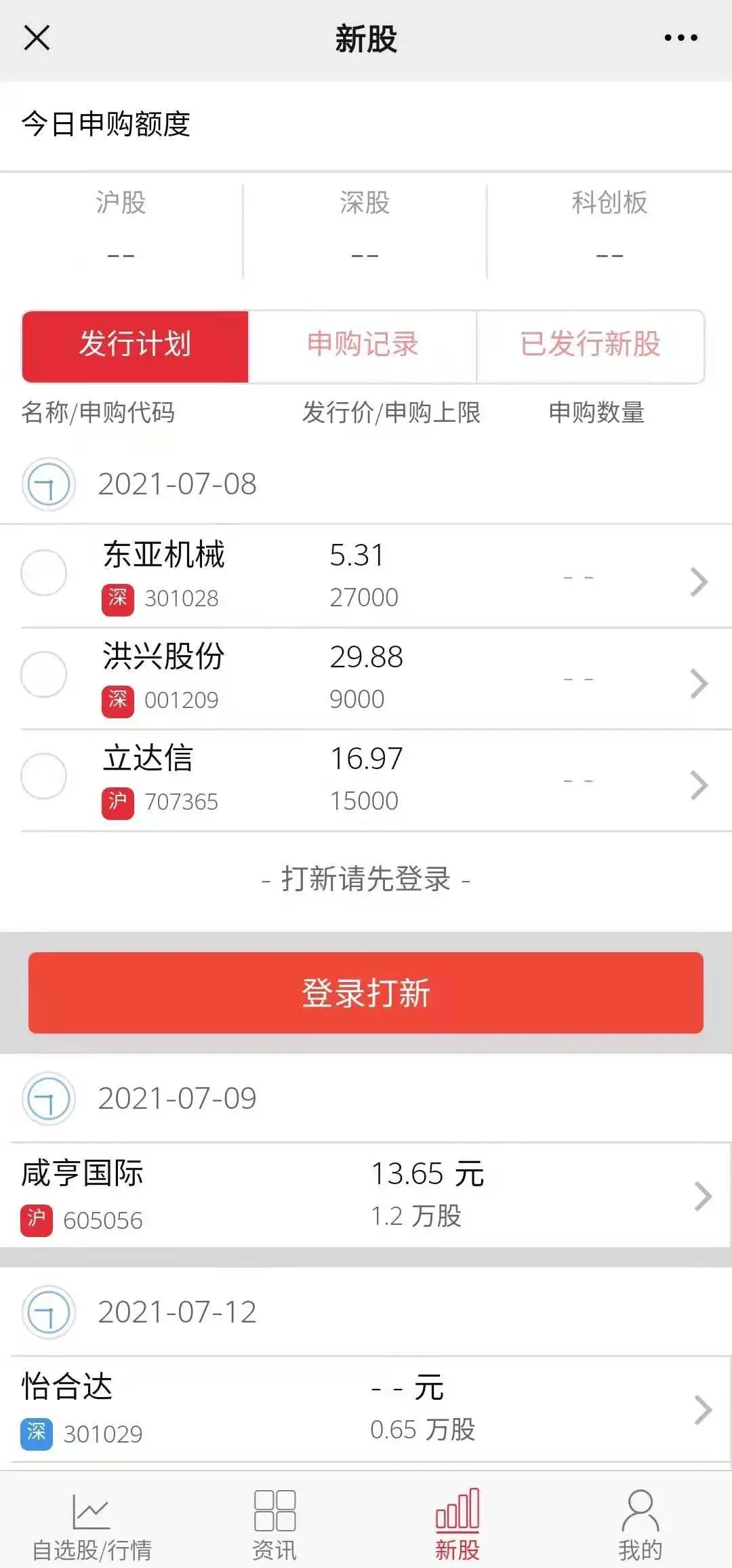The height and width of the screenshot is (1568, 732).
Task: Open the 怡合达 stock row
Action: (x=366, y=1409)
